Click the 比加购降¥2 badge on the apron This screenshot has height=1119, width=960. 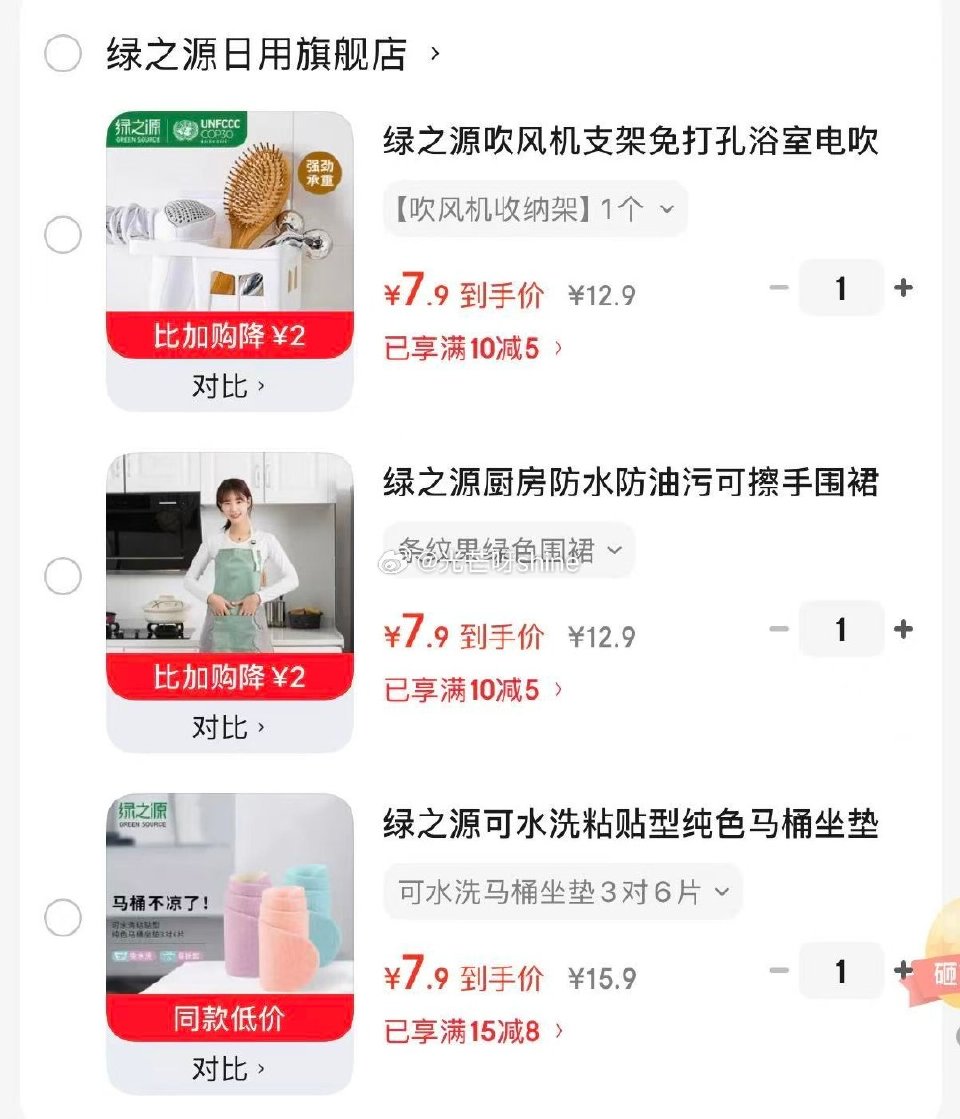point(229,677)
